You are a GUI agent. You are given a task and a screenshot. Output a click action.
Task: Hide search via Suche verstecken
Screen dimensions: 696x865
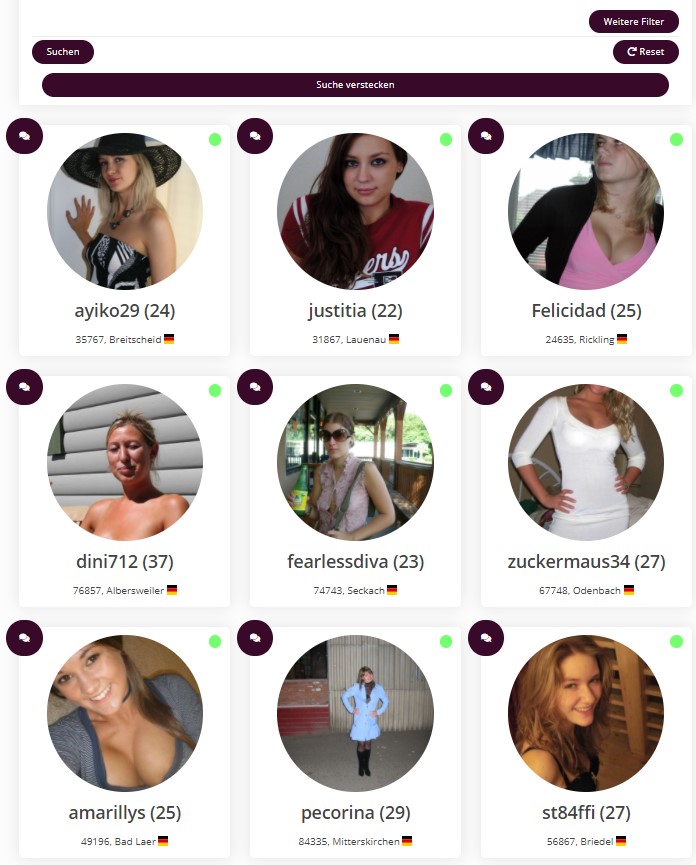click(x=355, y=85)
